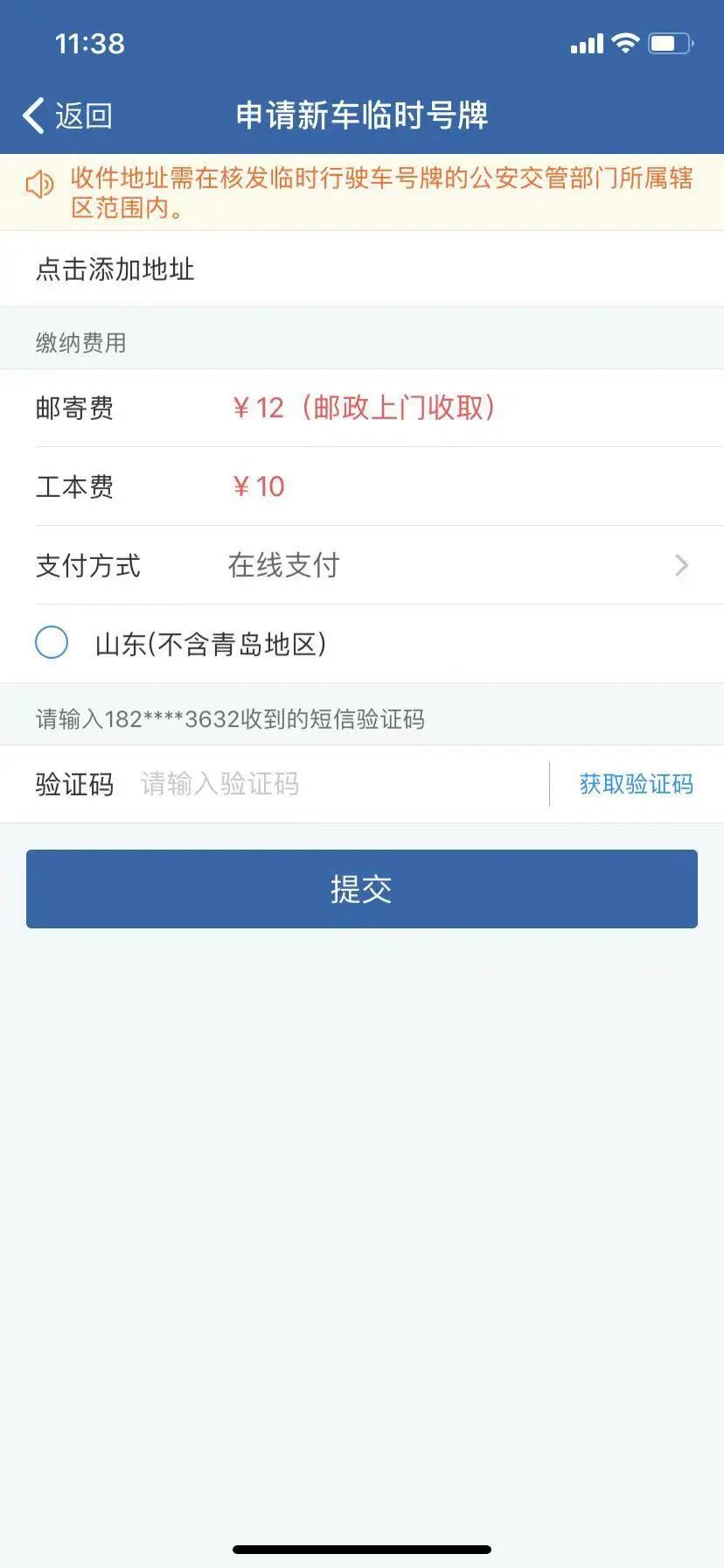This screenshot has width=724, height=1568.
Task: Tap the back arrow chevron icon
Action: tap(31, 114)
